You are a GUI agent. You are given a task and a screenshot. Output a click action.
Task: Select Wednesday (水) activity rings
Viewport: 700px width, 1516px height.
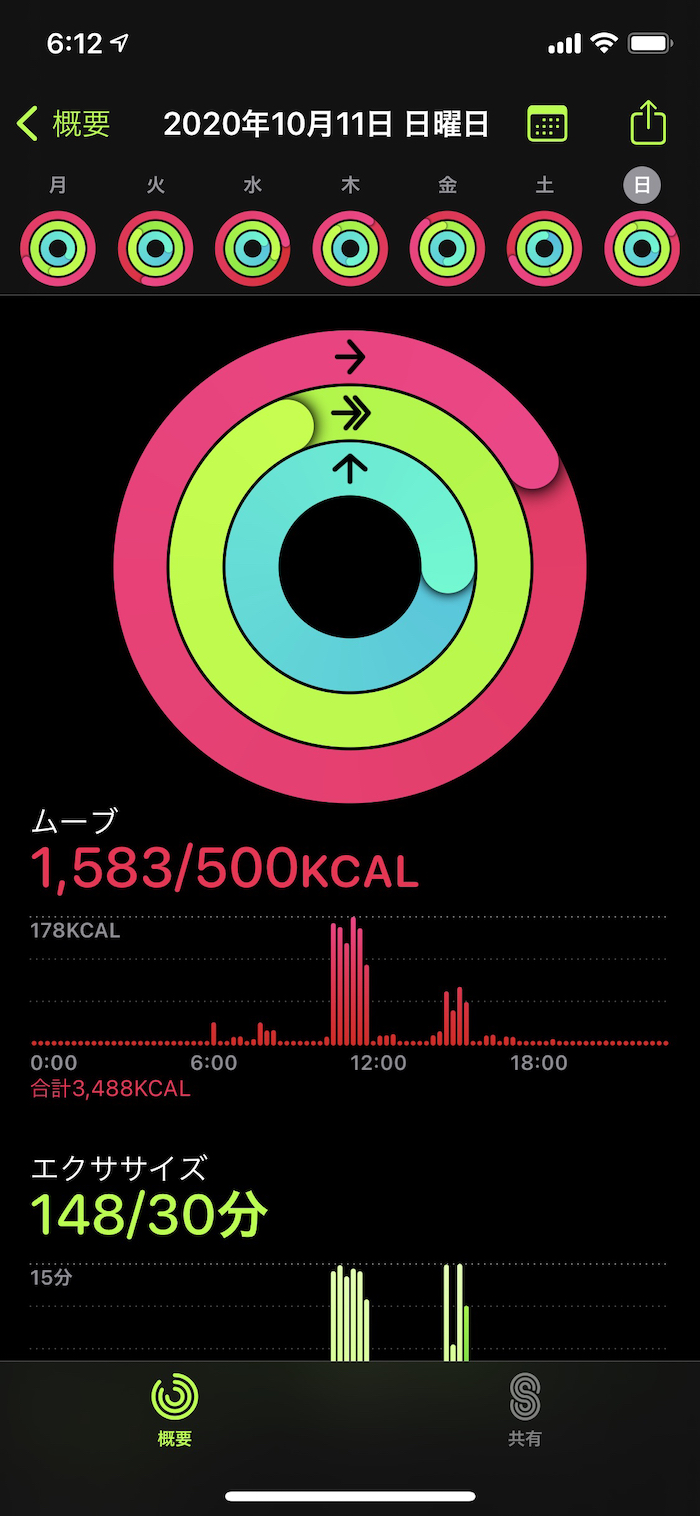[253, 248]
